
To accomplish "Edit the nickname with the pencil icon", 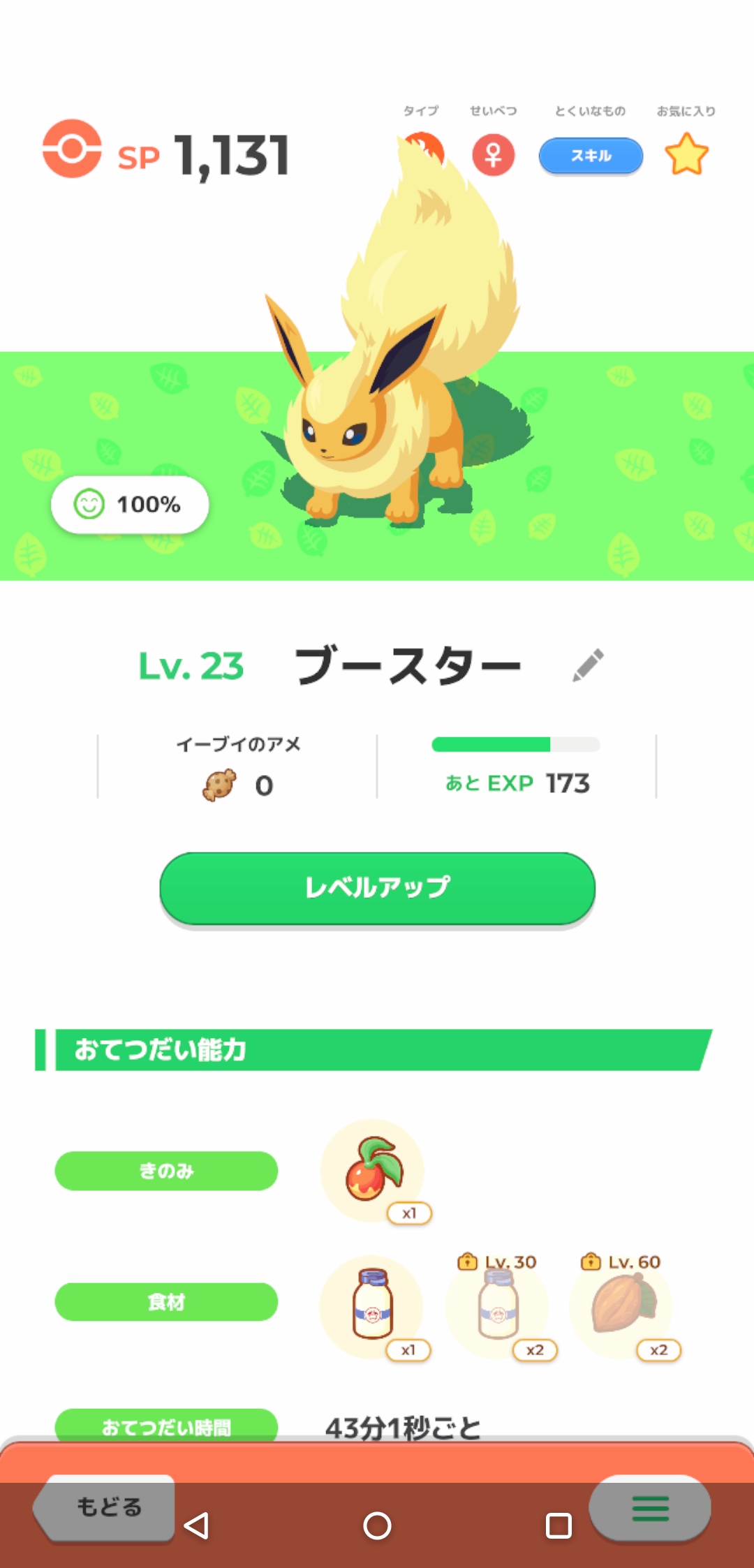I will (588, 665).
